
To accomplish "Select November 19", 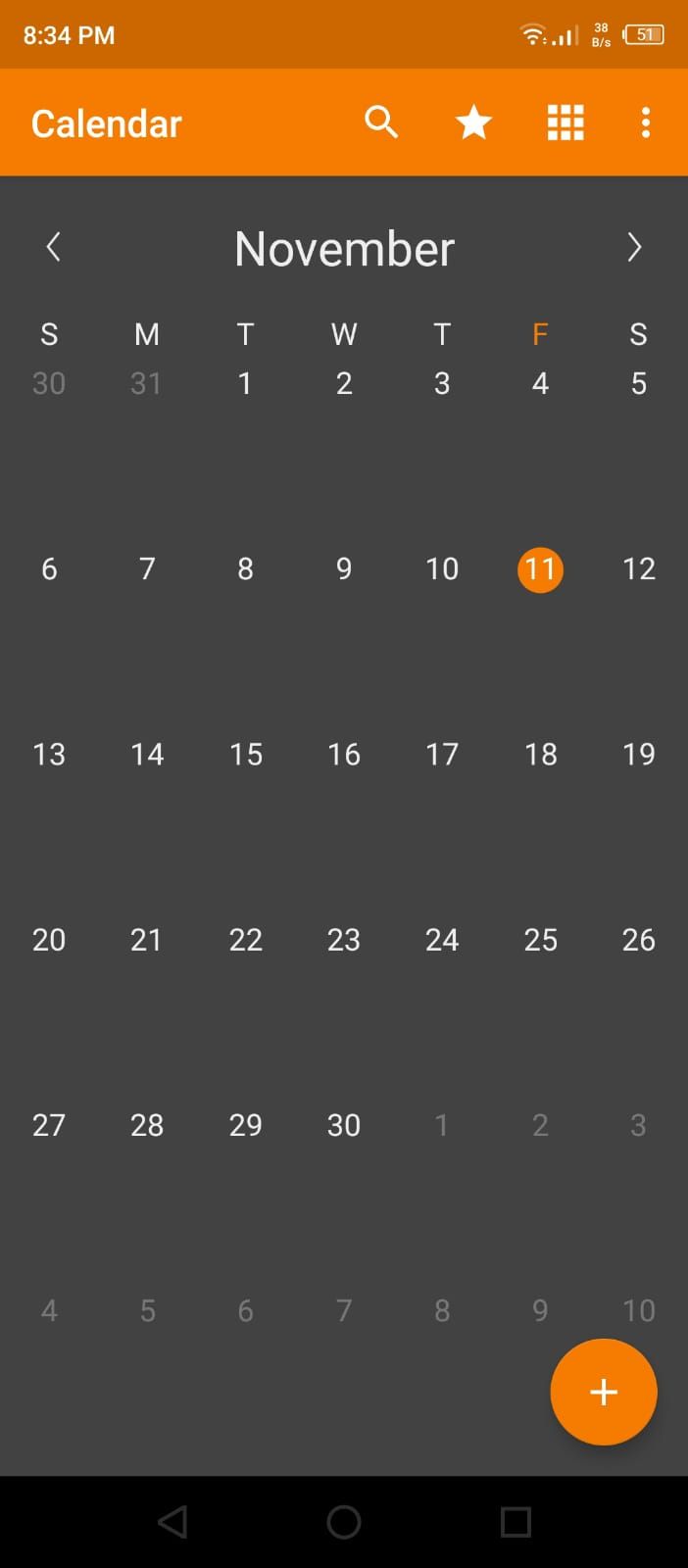I will 639,754.
